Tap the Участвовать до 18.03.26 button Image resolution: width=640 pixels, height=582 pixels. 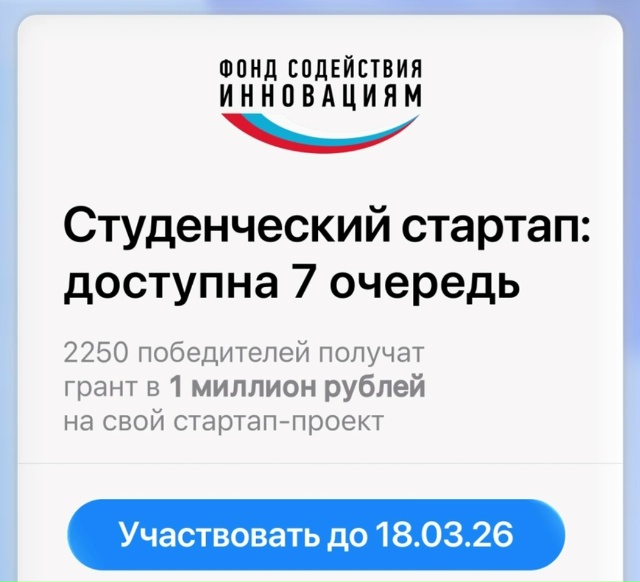tap(316, 535)
